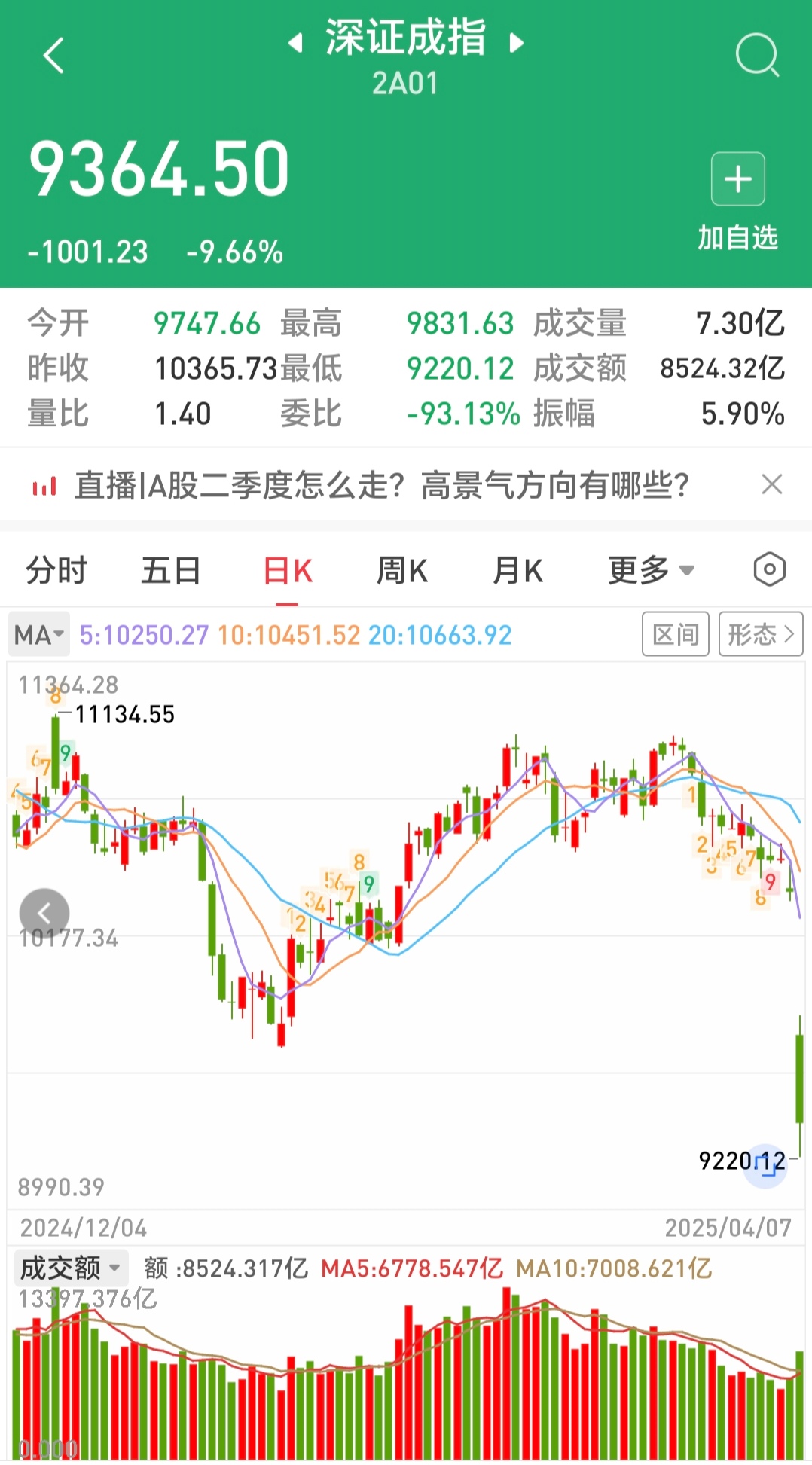Dismiss the news banner with the X

[771, 484]
